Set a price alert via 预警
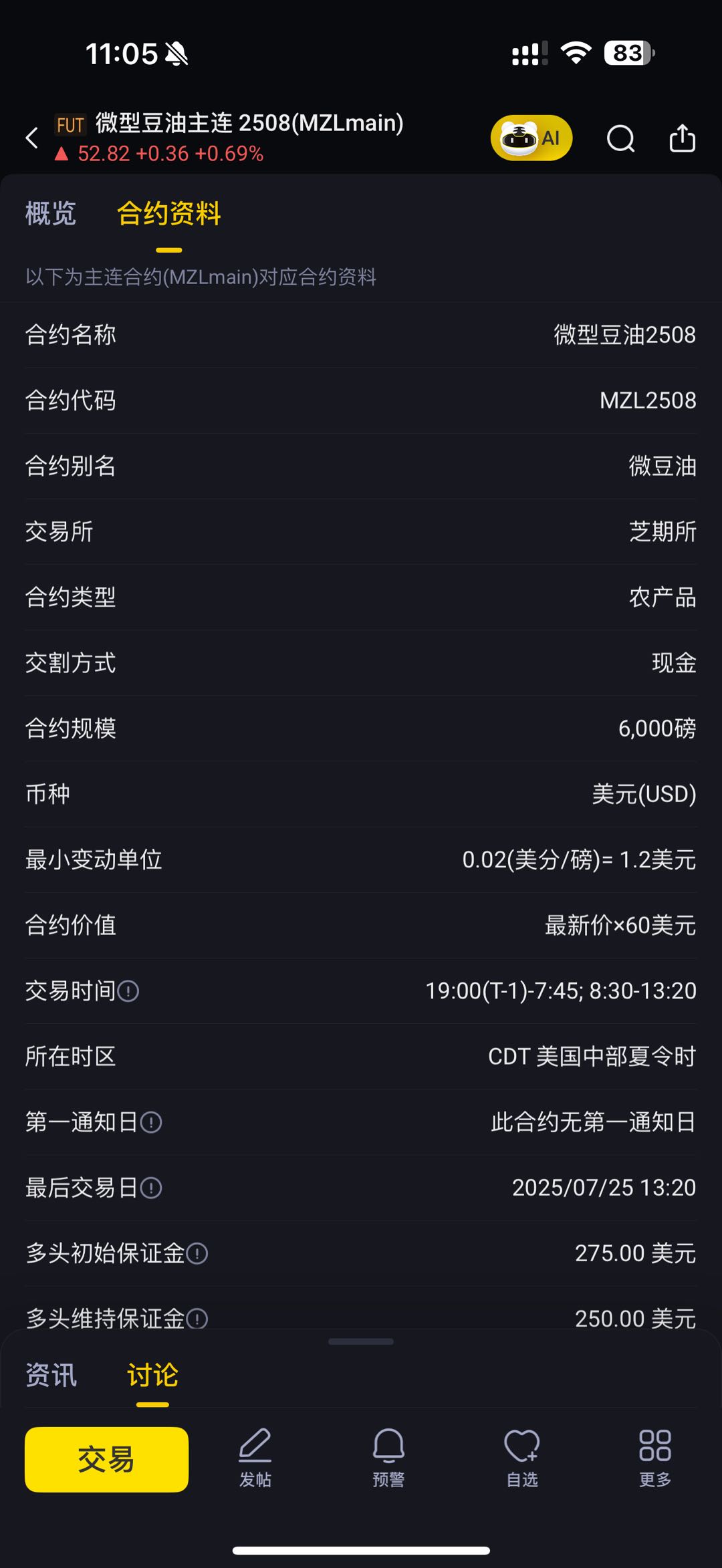Image resolution: width=722 pixels, height=1568 pixels. click(388, 1458)
